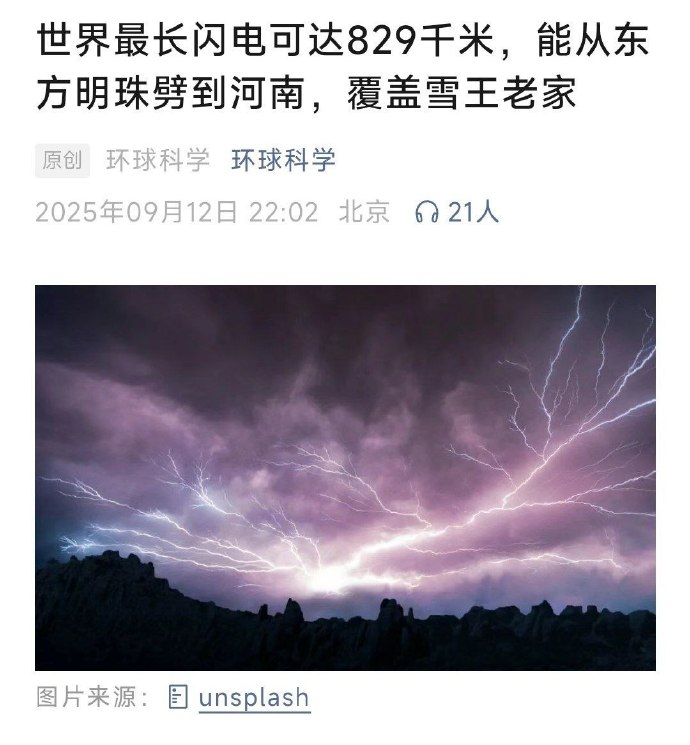Screen dimensions: 690x745
Task: Open the 环球科学 account link
Action: [283, 161]
